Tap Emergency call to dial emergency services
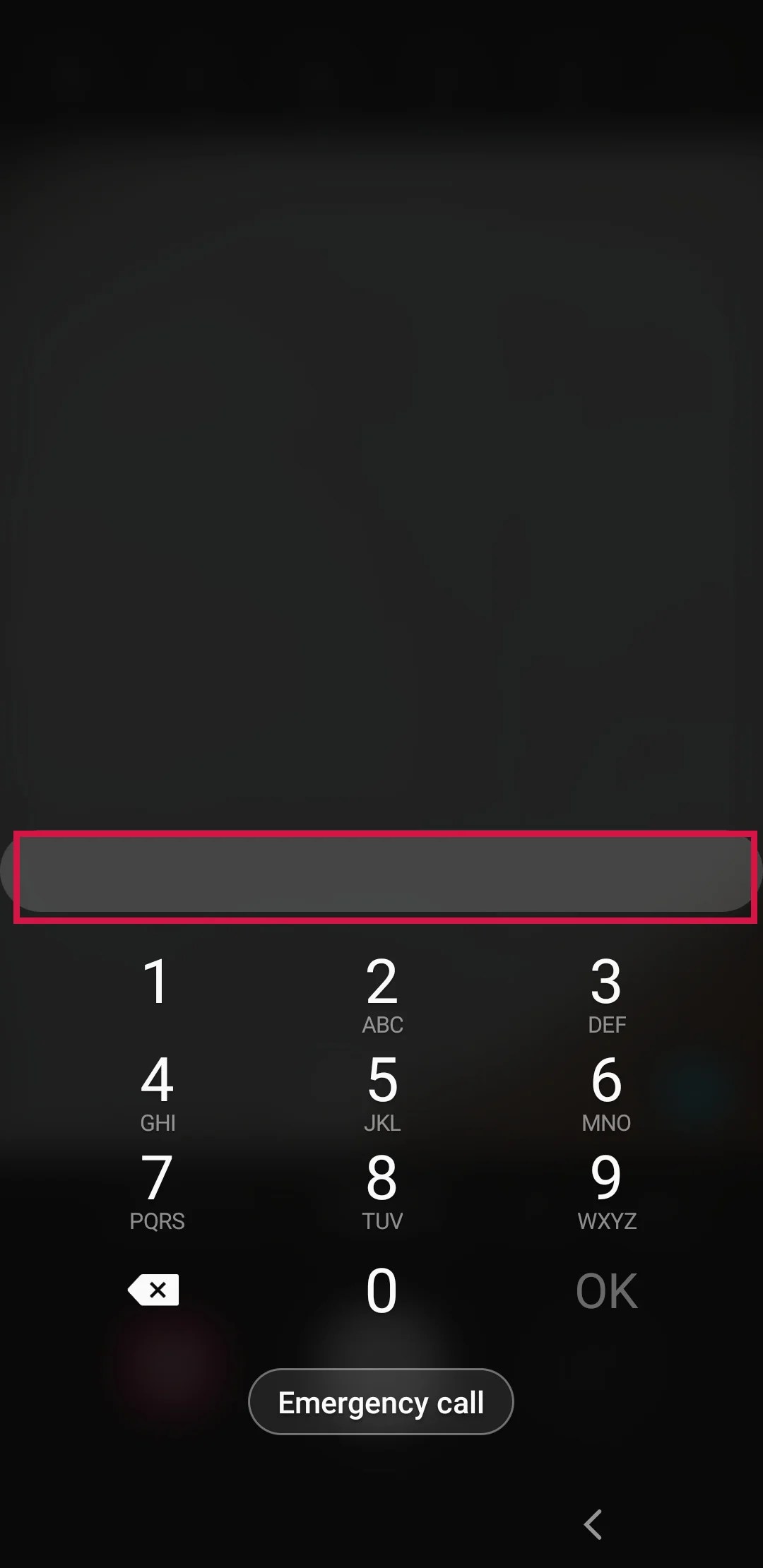The width and height of the screenshot is (763, 1568). click(x=380, y=1401)
